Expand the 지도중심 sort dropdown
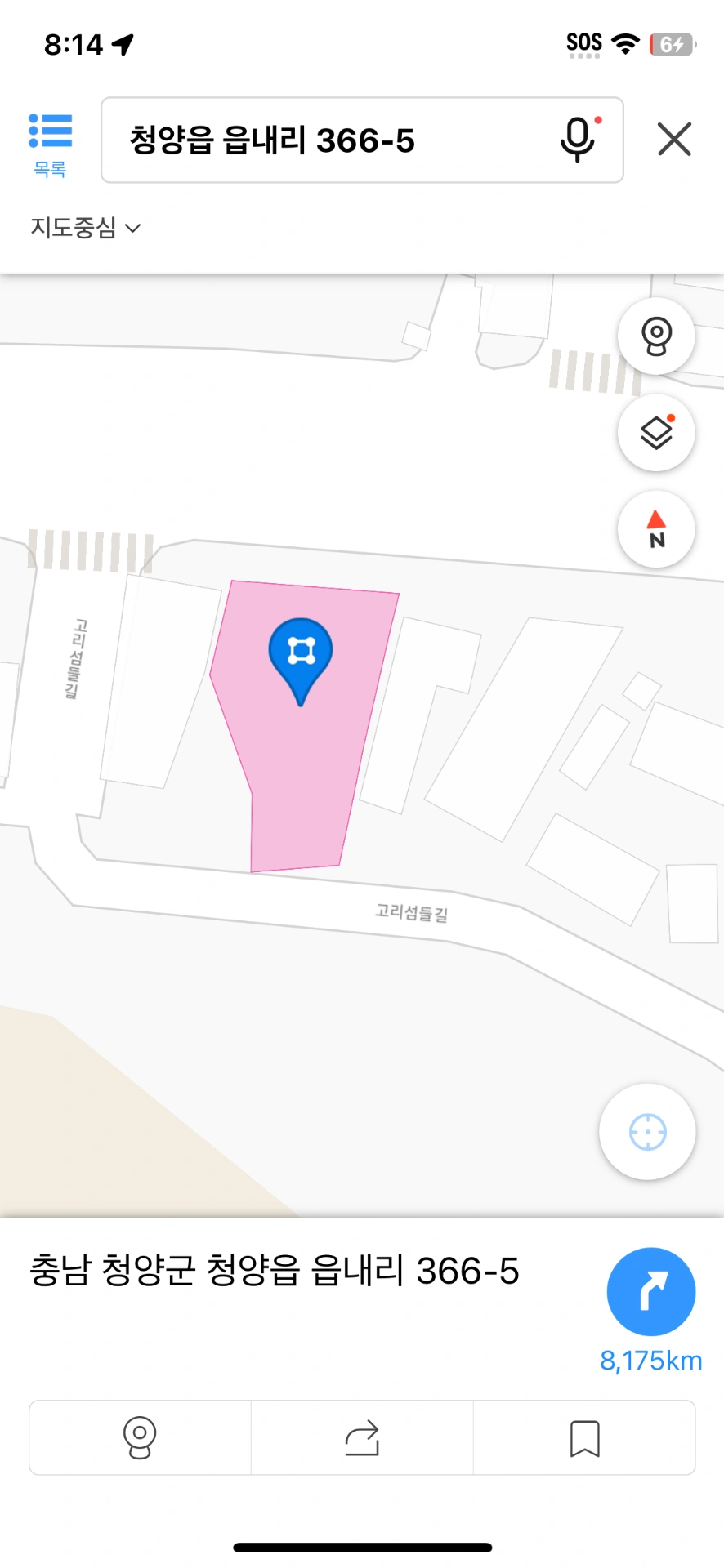The height and width of the screenshot is (1568, 724). click(86, 227)
